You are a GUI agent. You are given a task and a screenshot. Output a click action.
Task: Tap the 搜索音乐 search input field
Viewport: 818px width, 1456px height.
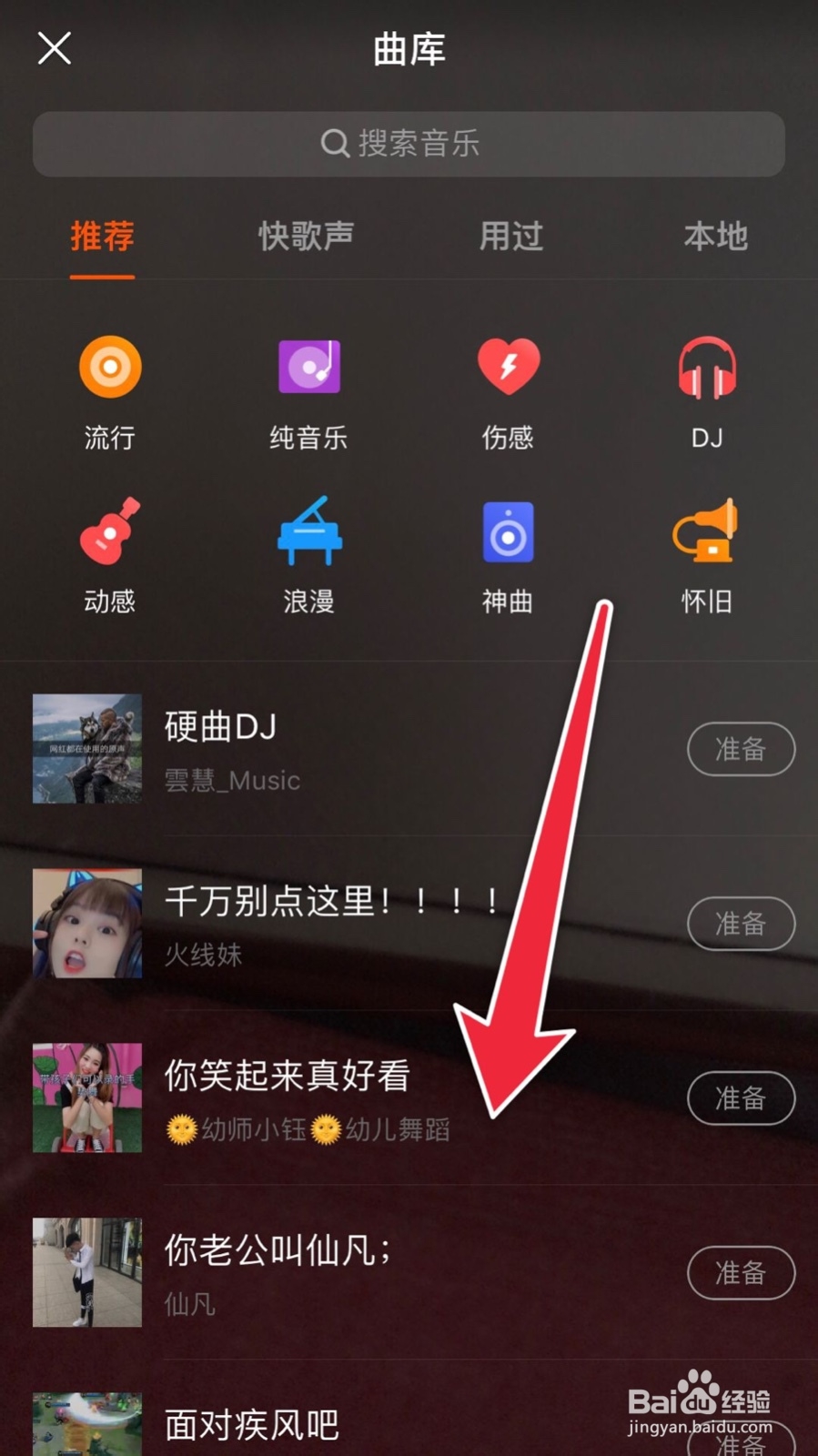(x=409, y=144)
